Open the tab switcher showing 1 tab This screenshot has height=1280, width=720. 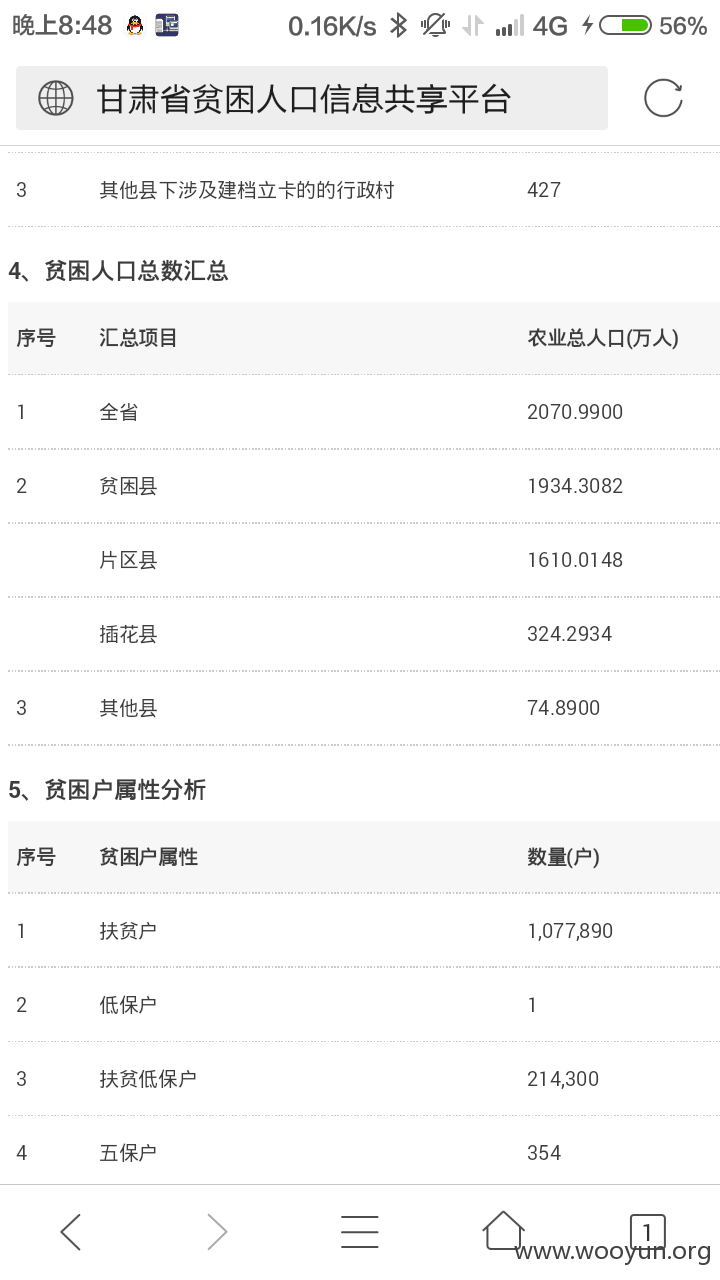pos(647,1232)
